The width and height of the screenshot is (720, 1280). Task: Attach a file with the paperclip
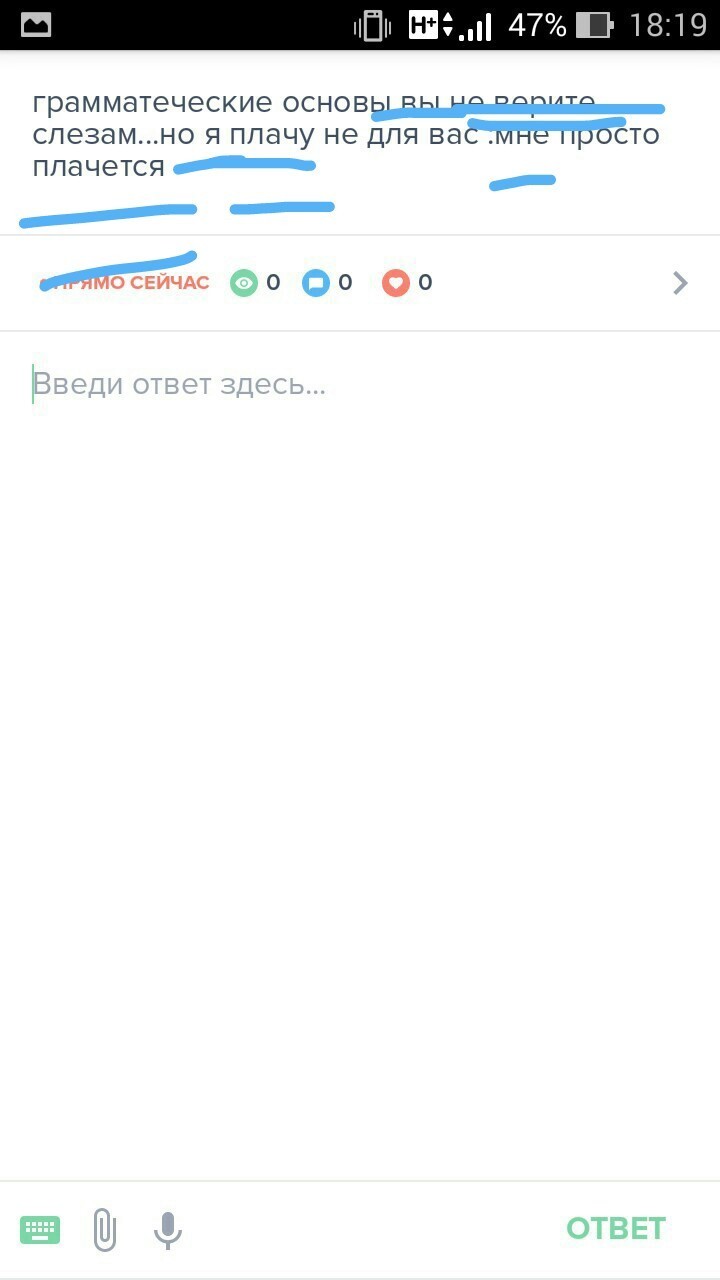(x=104, y=1229)
